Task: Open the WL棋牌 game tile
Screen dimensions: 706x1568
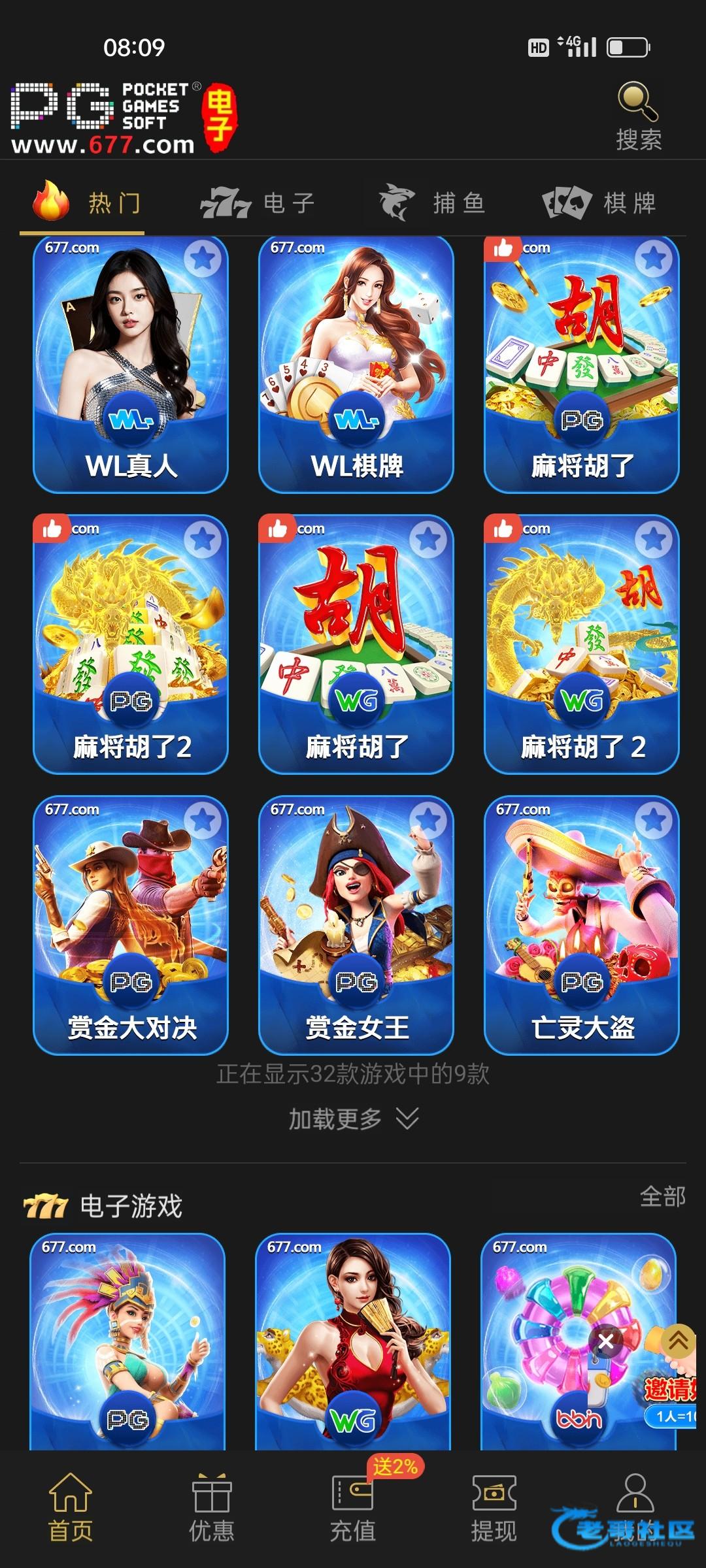Action: pyautogui.click(x=356, y=366)
